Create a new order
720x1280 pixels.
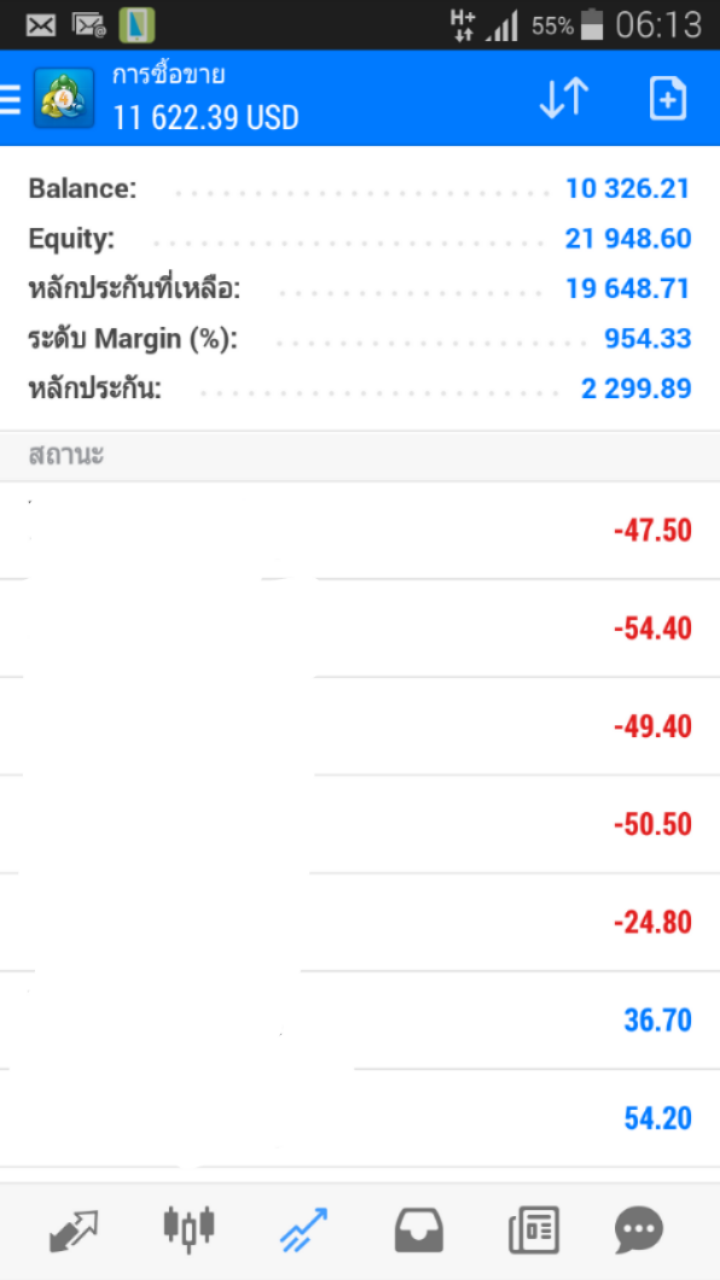click(668, 99)
